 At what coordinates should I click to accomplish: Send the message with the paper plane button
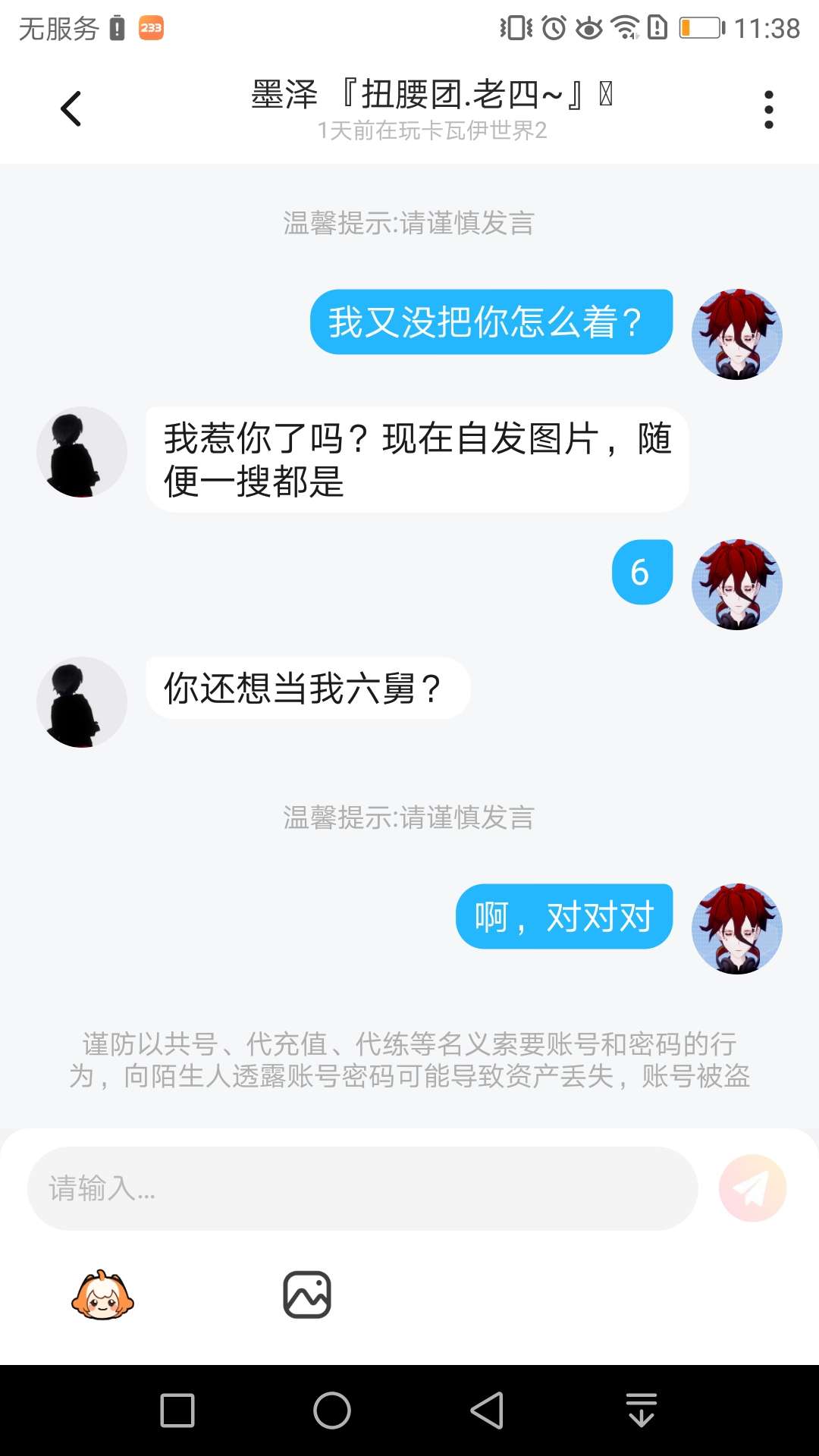click(x=752, y=1188)
